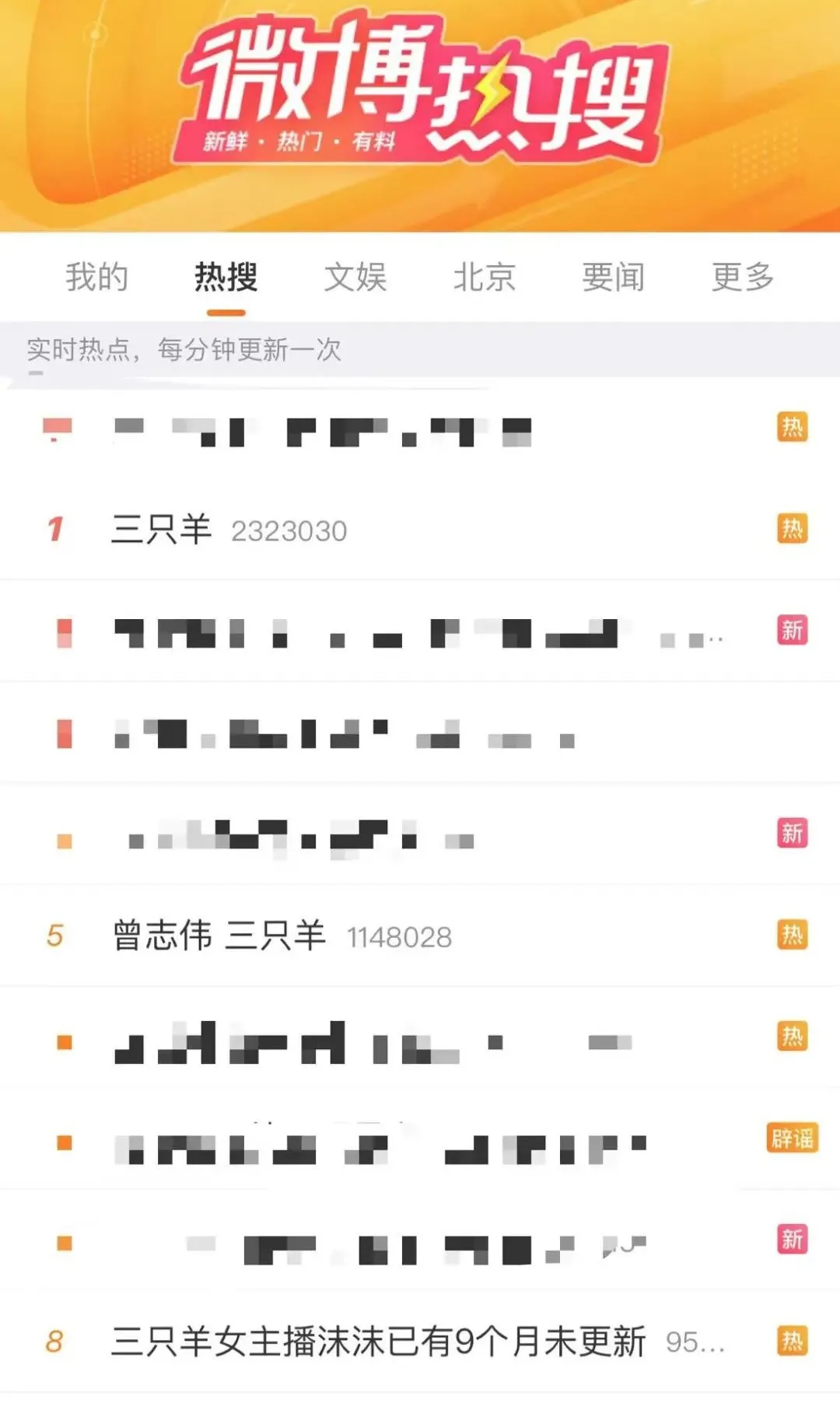Tap the 更多 tab

pos(743,278)
